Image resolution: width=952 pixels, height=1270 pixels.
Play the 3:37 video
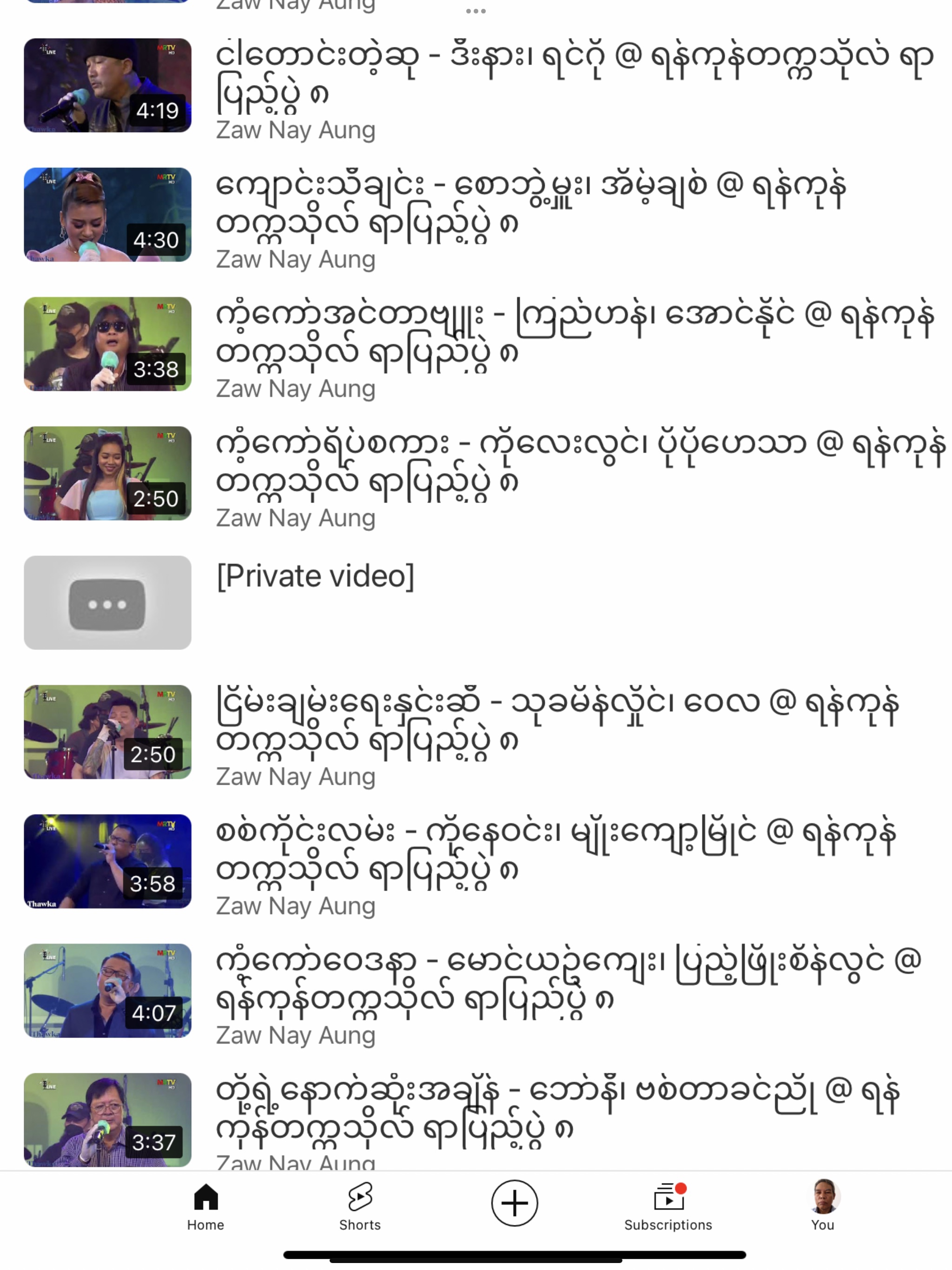(x=107, y=1119)
